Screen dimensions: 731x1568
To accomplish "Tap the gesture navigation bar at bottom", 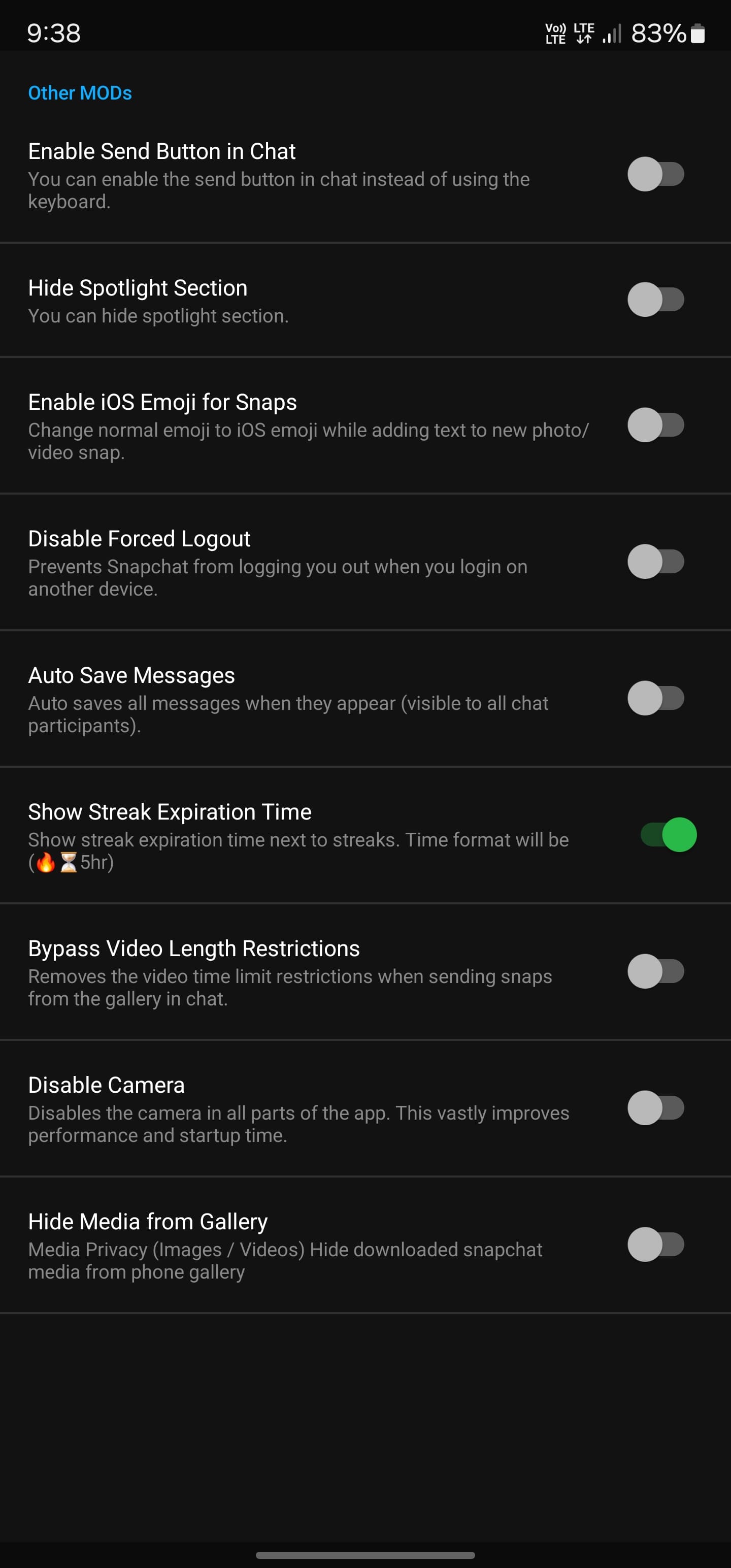I will pos(365,1556).
